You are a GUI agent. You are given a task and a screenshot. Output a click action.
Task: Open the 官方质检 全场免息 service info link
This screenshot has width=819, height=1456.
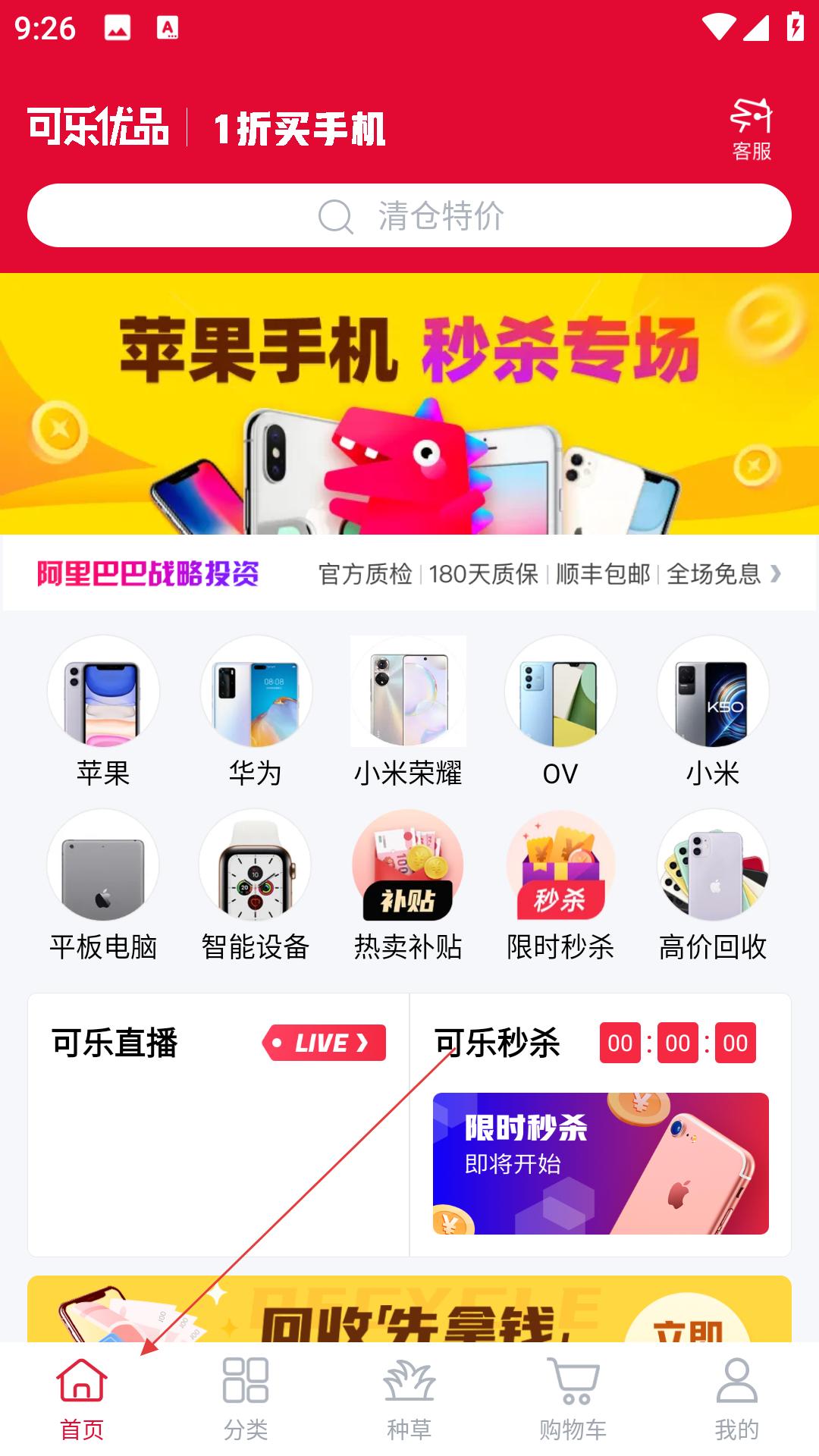pyautogui.click(x=550, y=574)
